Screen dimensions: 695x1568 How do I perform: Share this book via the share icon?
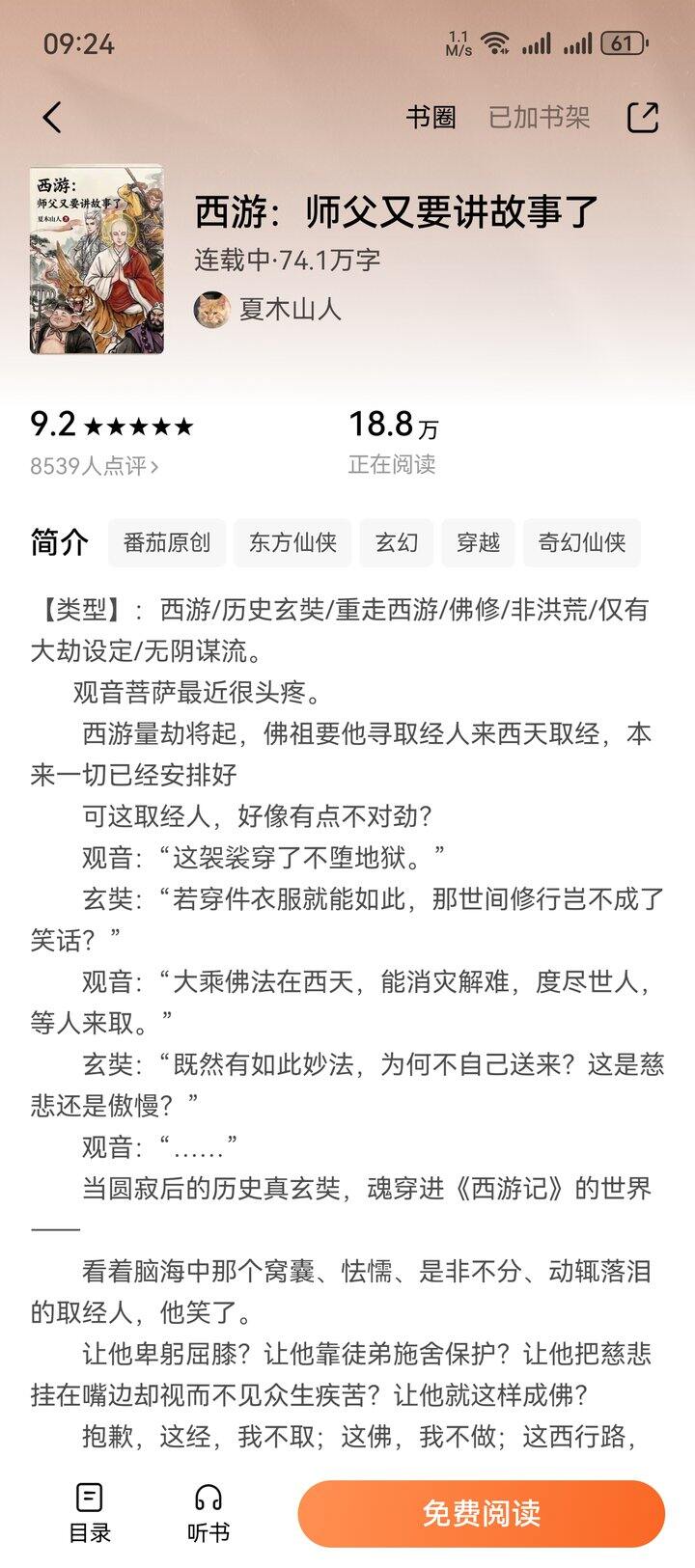(x=643, y=118)
